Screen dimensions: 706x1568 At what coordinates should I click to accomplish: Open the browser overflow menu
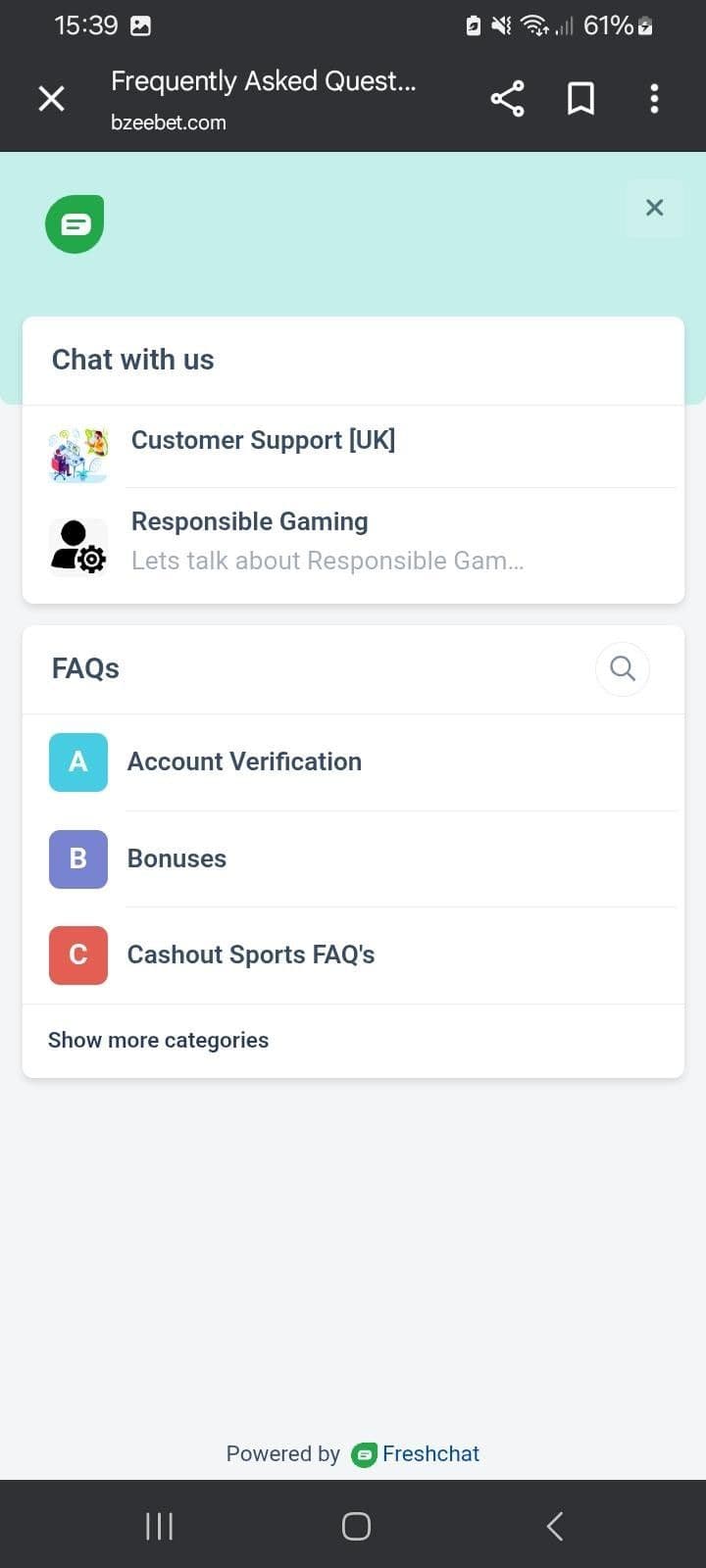coord(654,98)
